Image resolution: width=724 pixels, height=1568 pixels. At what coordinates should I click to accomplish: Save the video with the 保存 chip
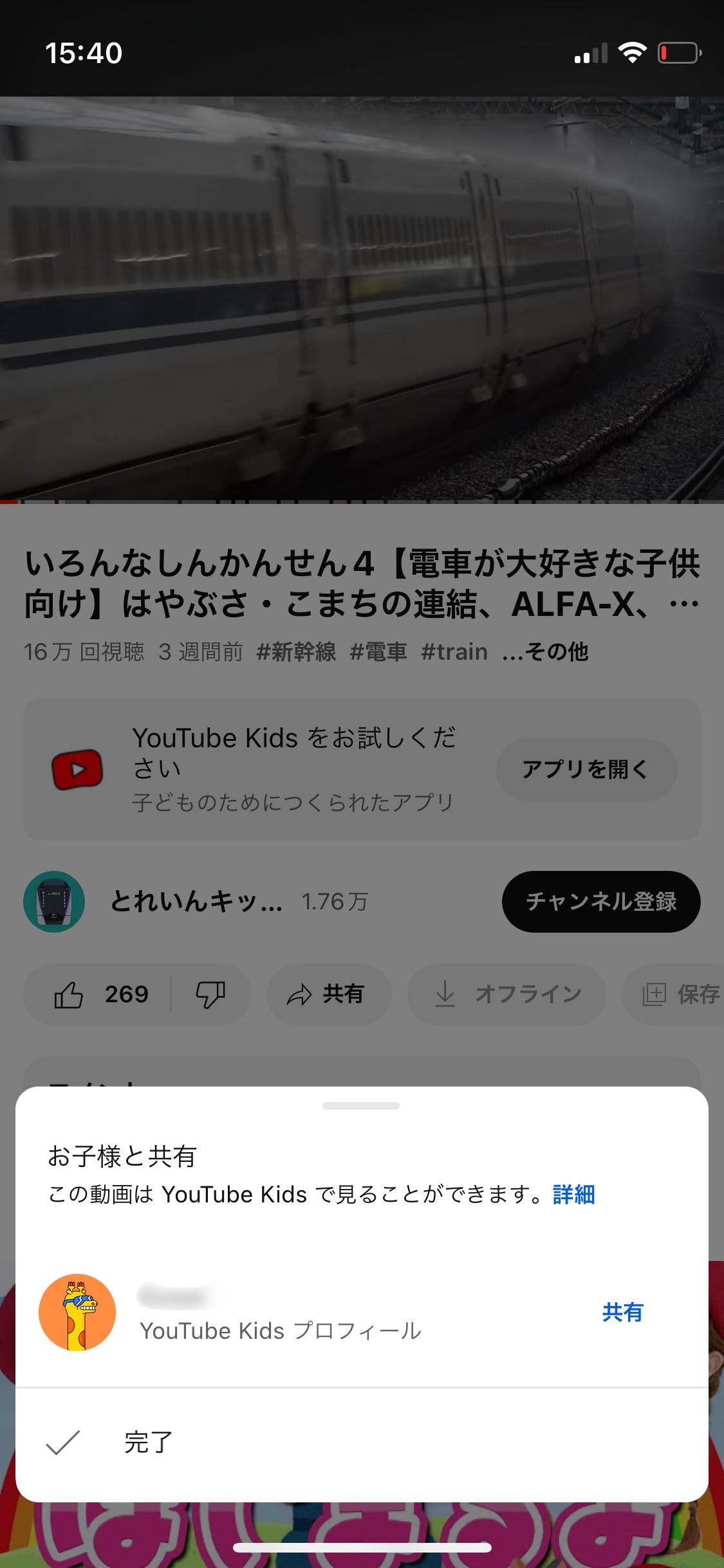(679, 994)
